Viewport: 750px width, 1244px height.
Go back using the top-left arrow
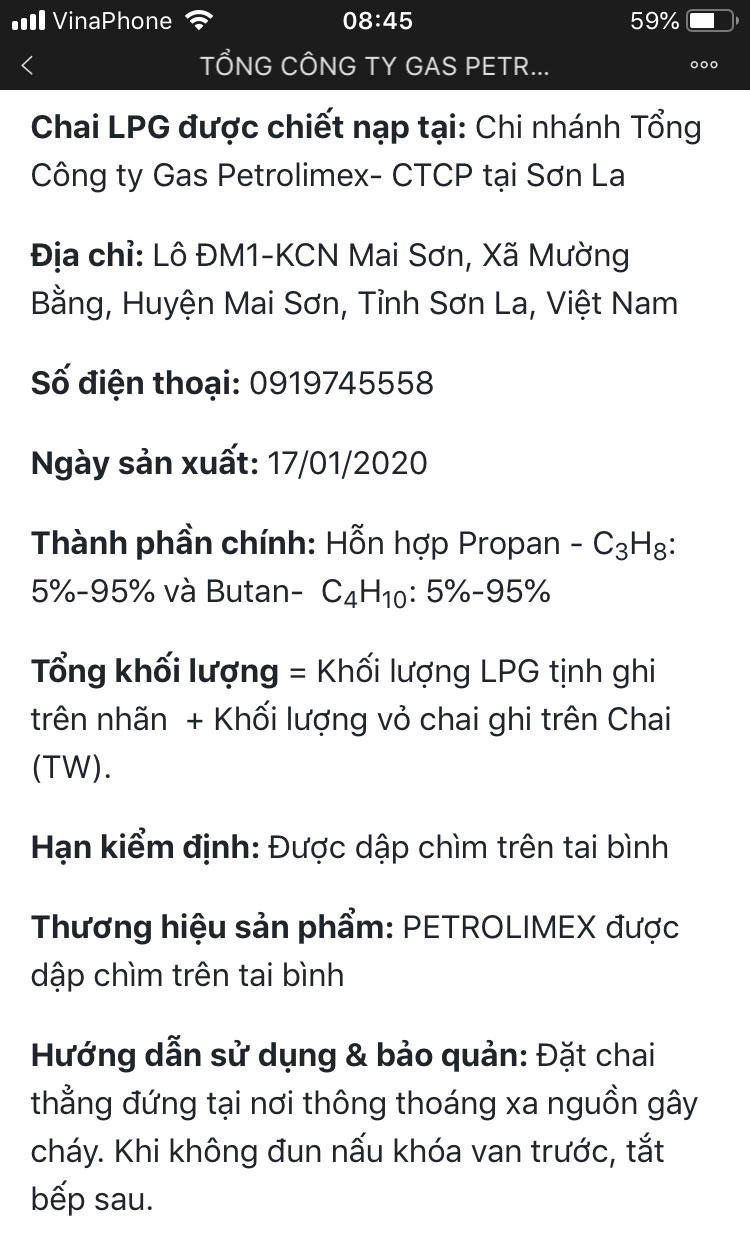click(27, 66)
